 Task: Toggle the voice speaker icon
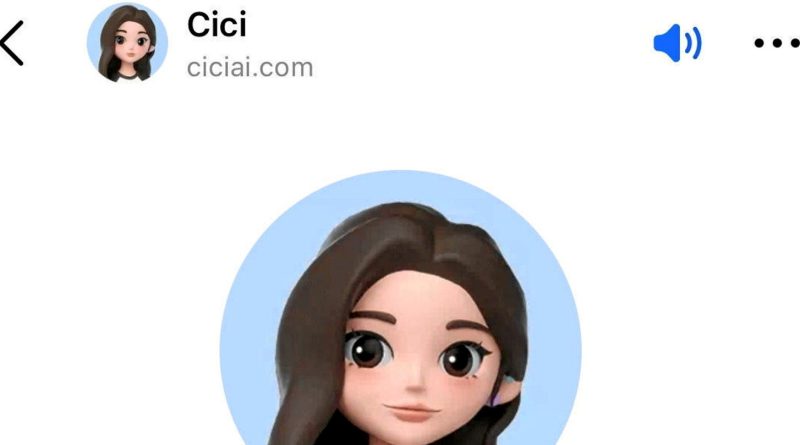(x=677, y=43)
